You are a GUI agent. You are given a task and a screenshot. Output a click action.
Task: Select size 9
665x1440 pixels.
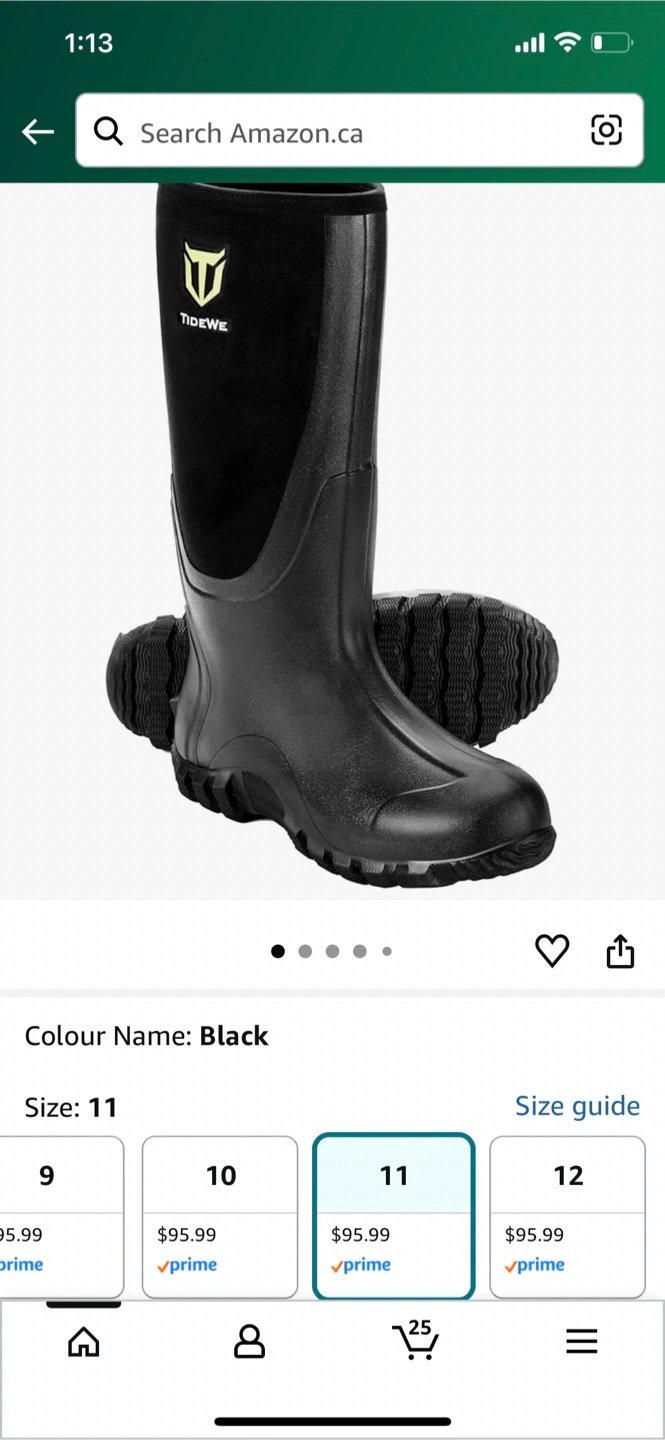(x=60, y=1217)
